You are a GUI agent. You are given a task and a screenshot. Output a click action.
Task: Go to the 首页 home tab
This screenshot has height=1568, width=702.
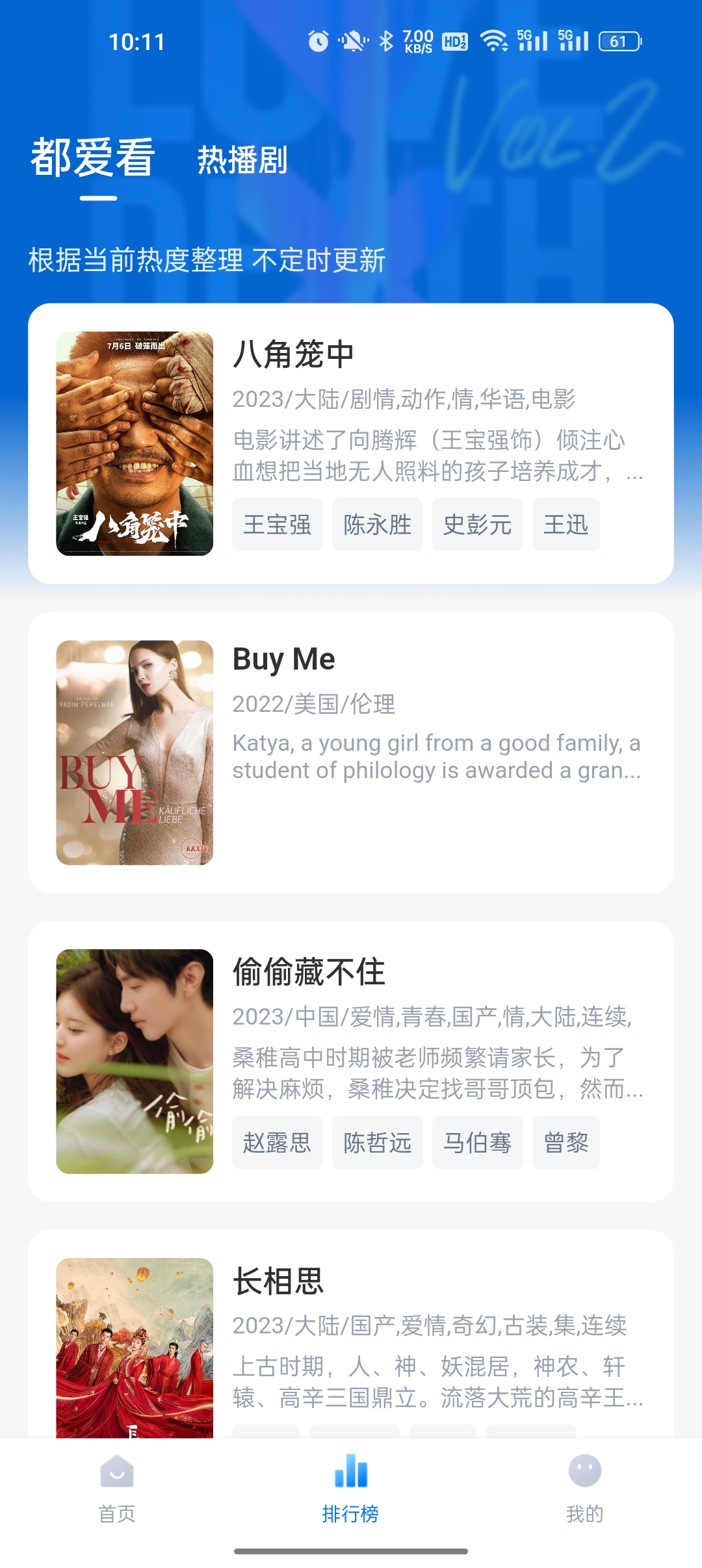117,1489
